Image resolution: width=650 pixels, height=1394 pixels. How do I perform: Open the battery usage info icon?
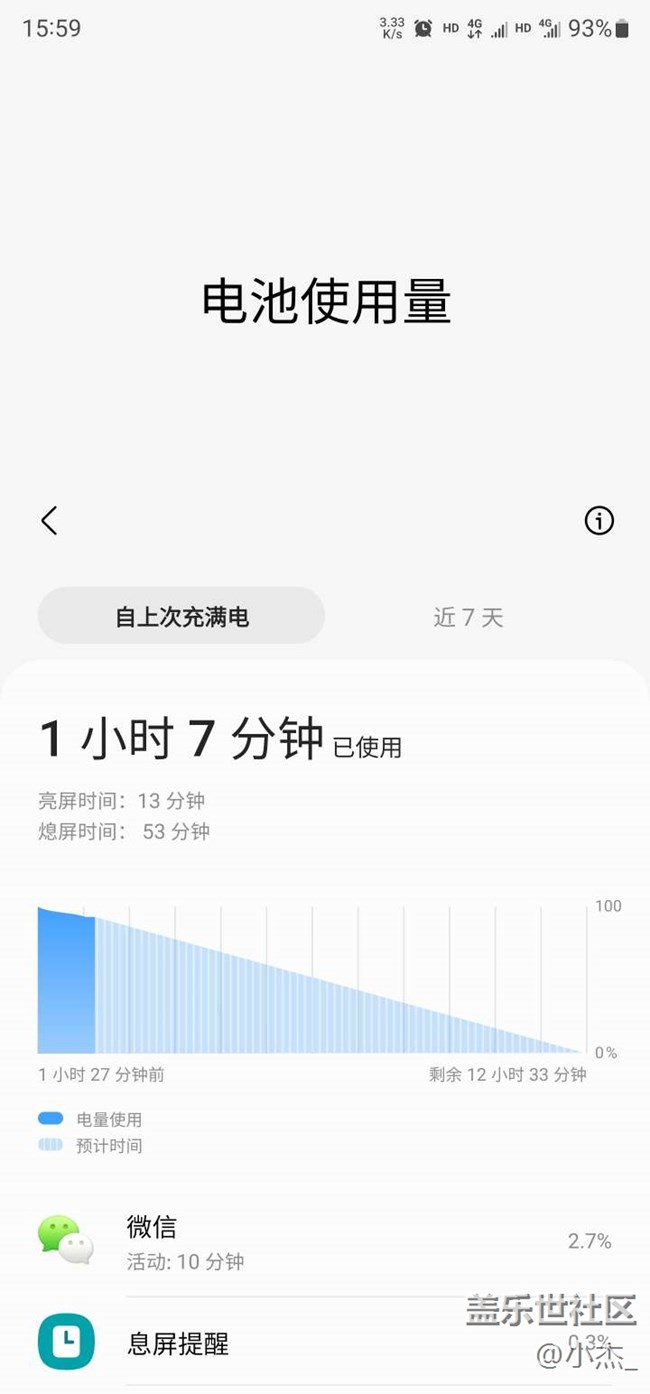click(x=599, y=520)
